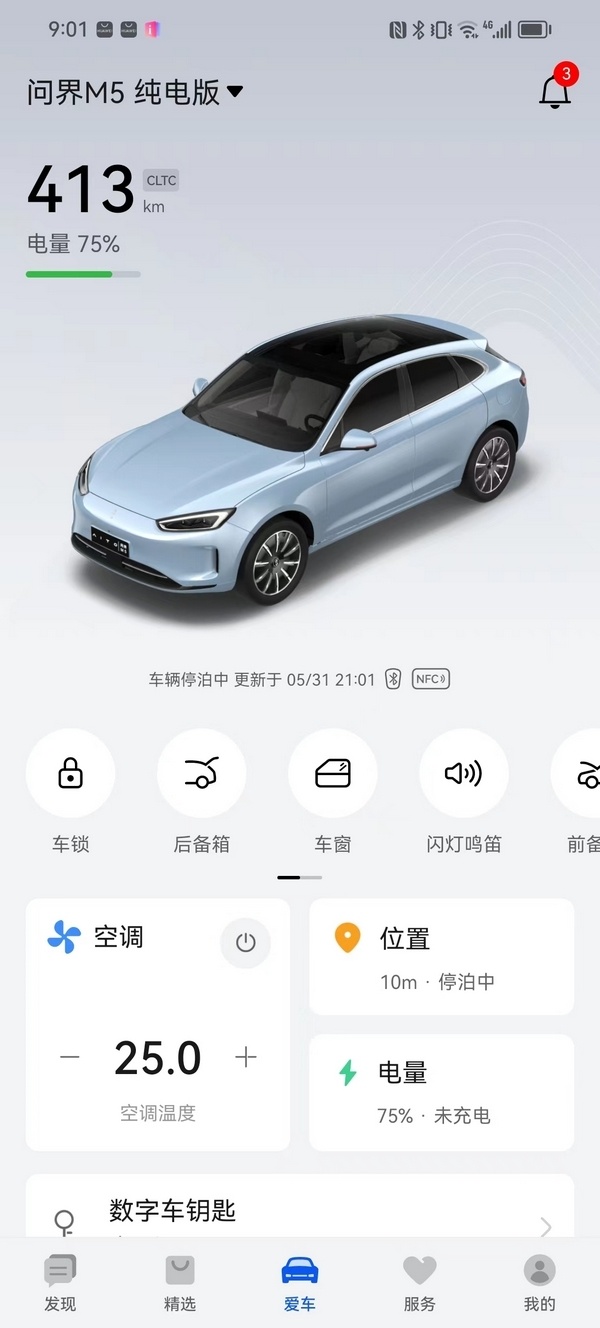Go to the 我的 tab

pyautogui.click(x=539, y=1283)
